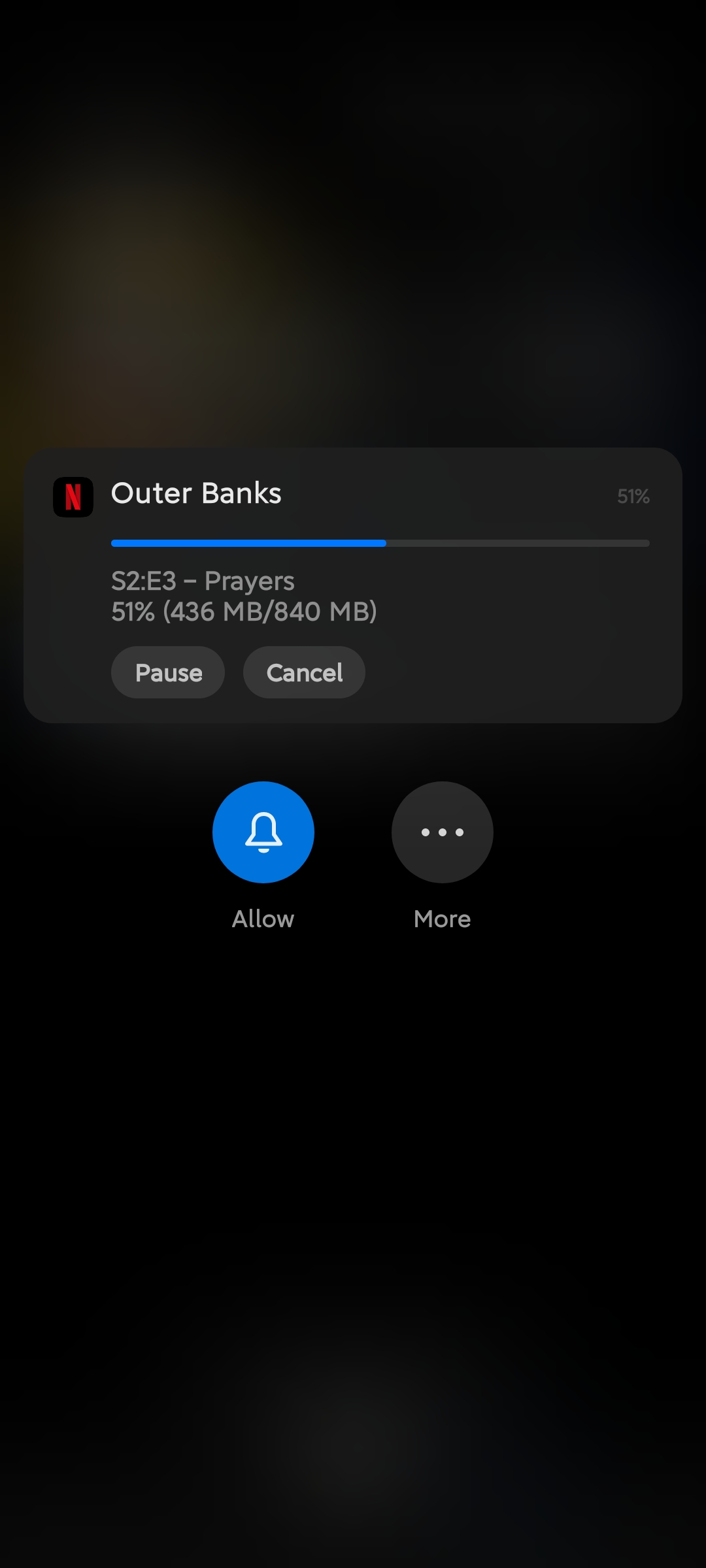Pause the Outer Banks download
The height and width of the screenshot is (1568, 706).
coord(168,672)
